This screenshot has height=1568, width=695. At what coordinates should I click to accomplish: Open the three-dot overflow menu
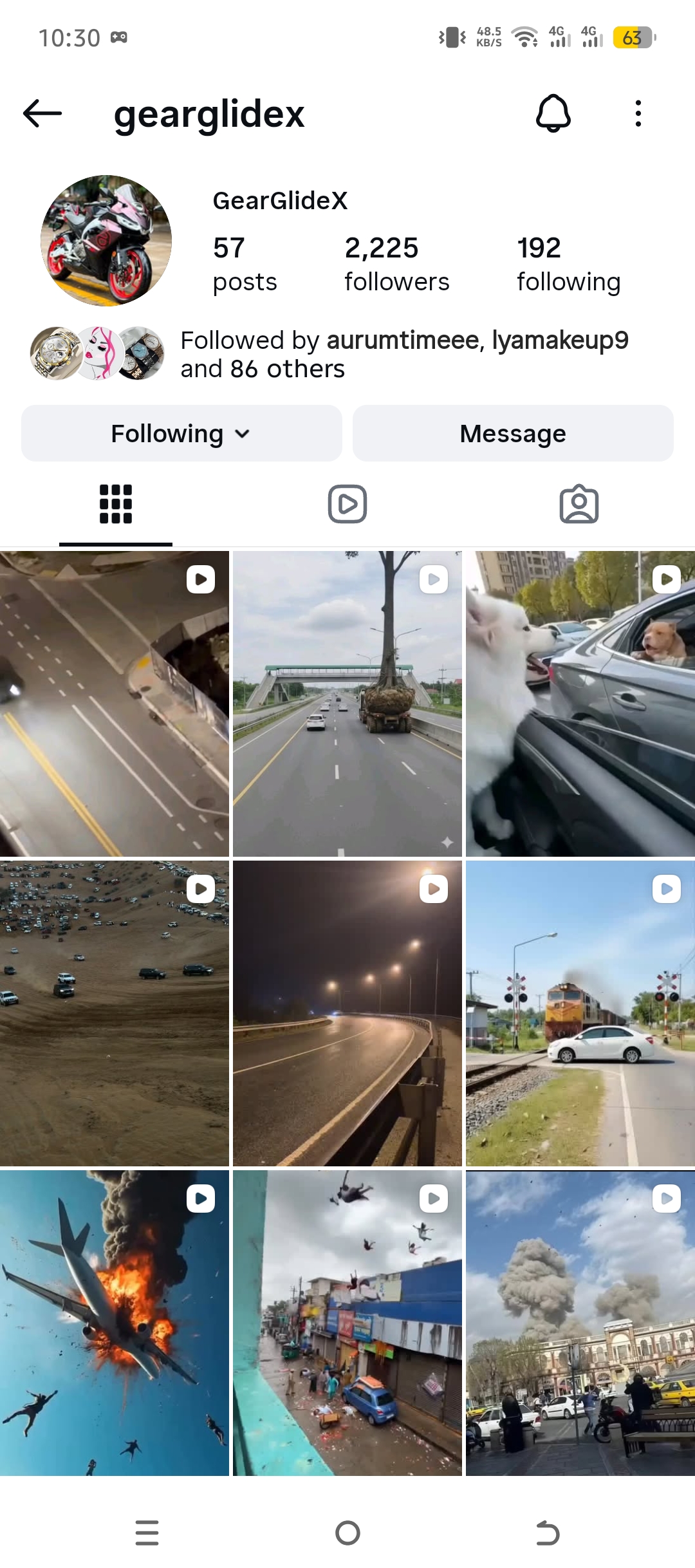[x=638, y=113]
